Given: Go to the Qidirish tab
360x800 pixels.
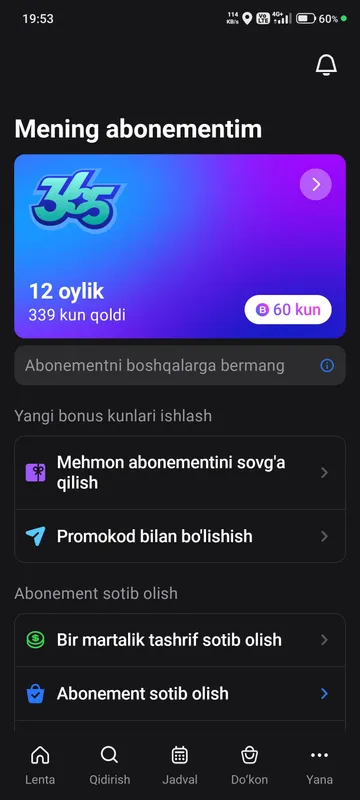Looking at the screenshot, I should [110, 765].
